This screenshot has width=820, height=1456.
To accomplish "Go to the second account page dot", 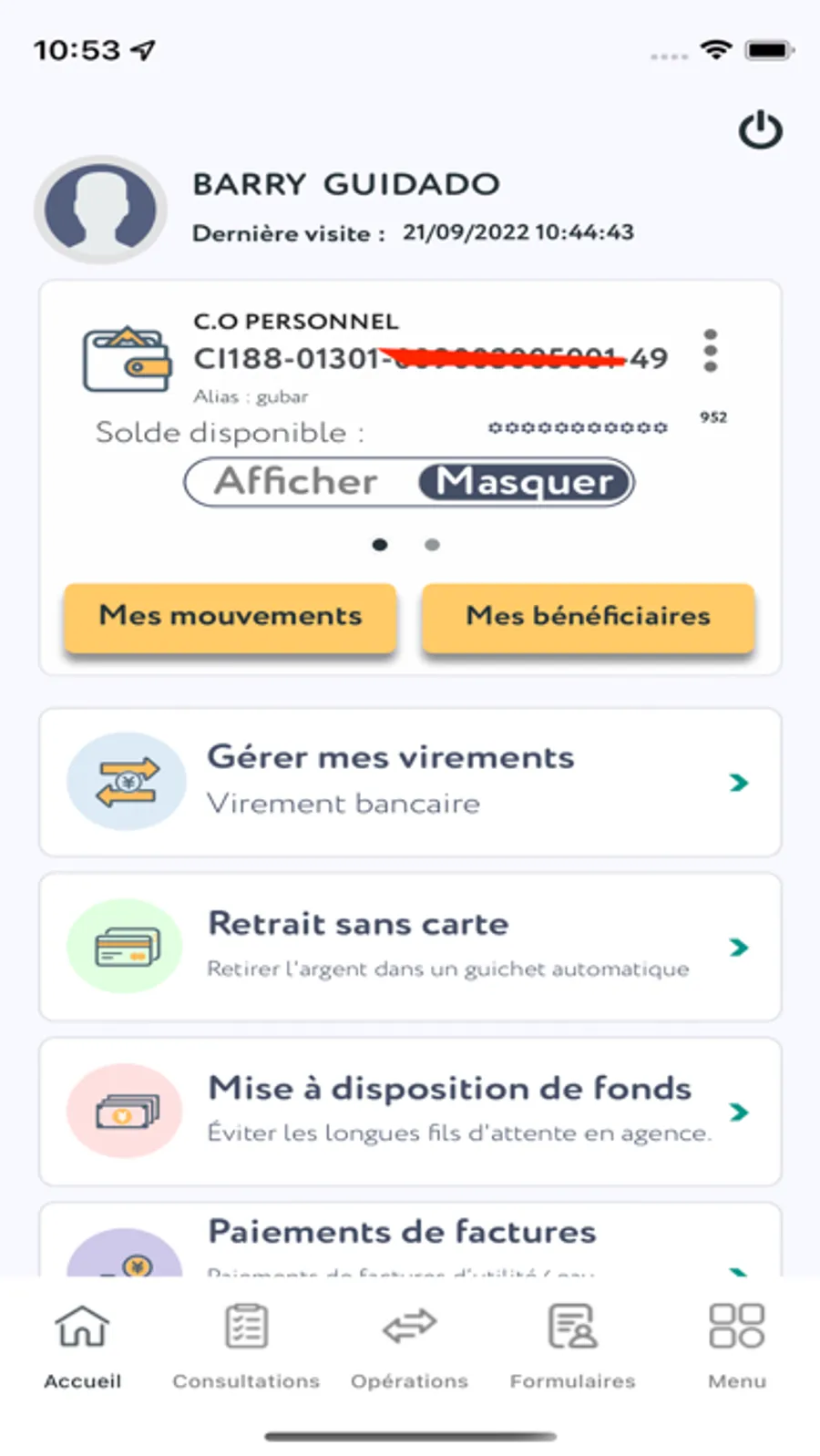I will click(432, 545).
